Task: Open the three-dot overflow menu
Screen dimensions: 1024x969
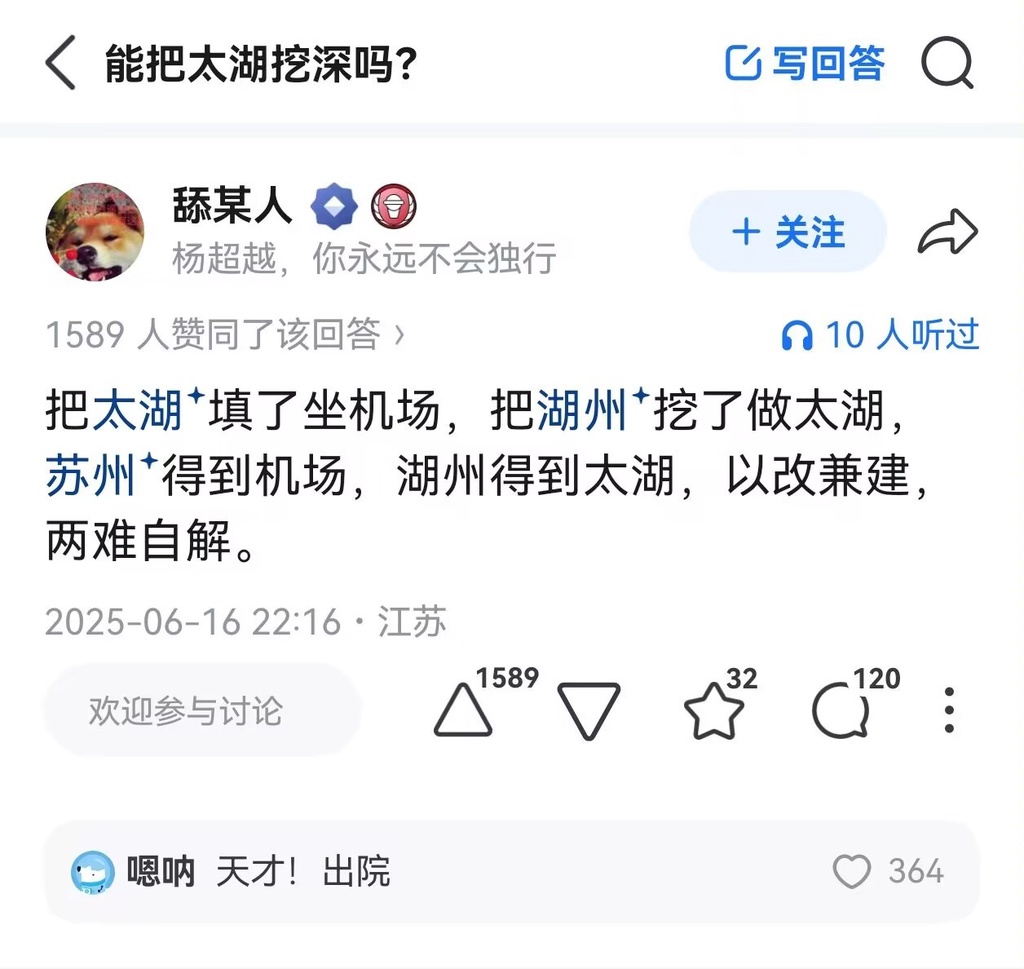Action: pos(949,711)
